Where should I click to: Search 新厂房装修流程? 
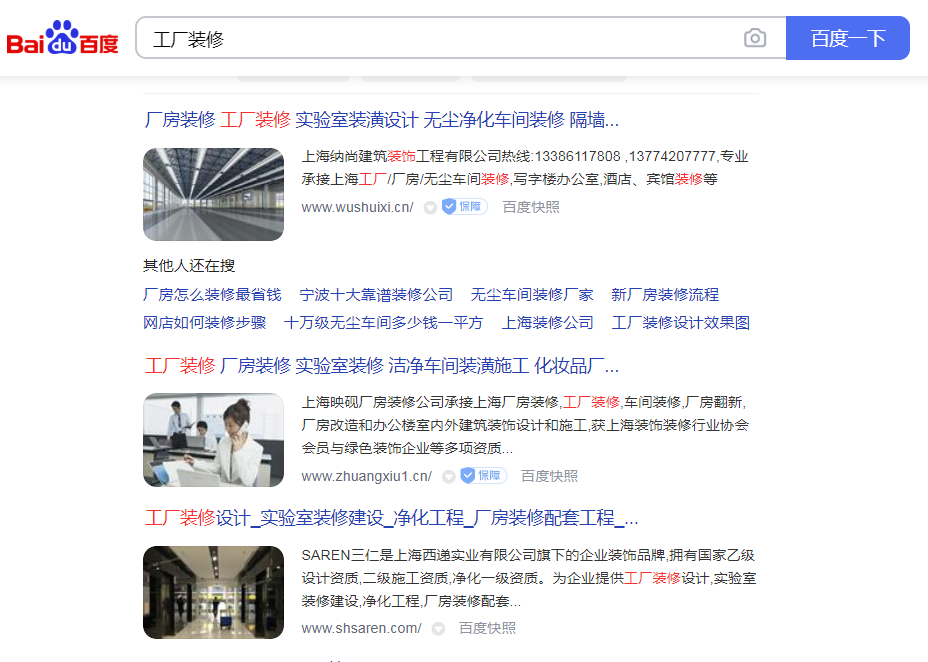[x=665, y=295]
